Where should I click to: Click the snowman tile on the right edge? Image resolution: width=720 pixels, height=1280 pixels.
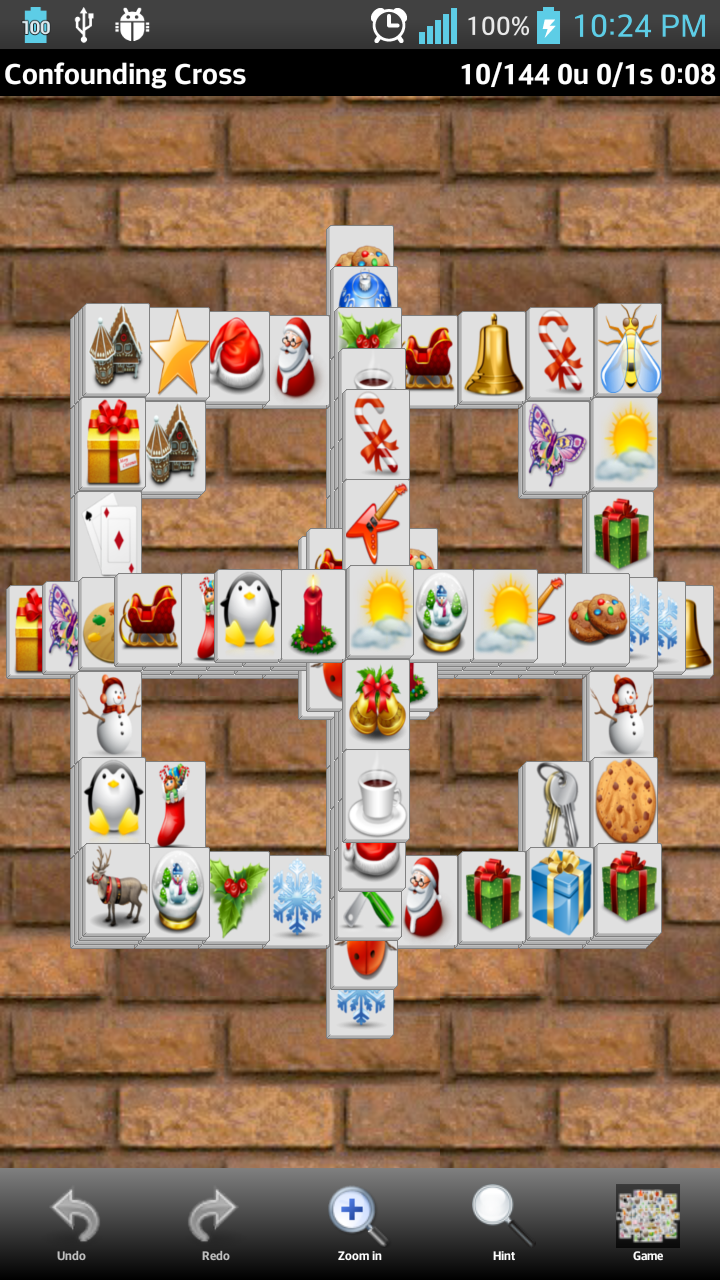(620, 710)
